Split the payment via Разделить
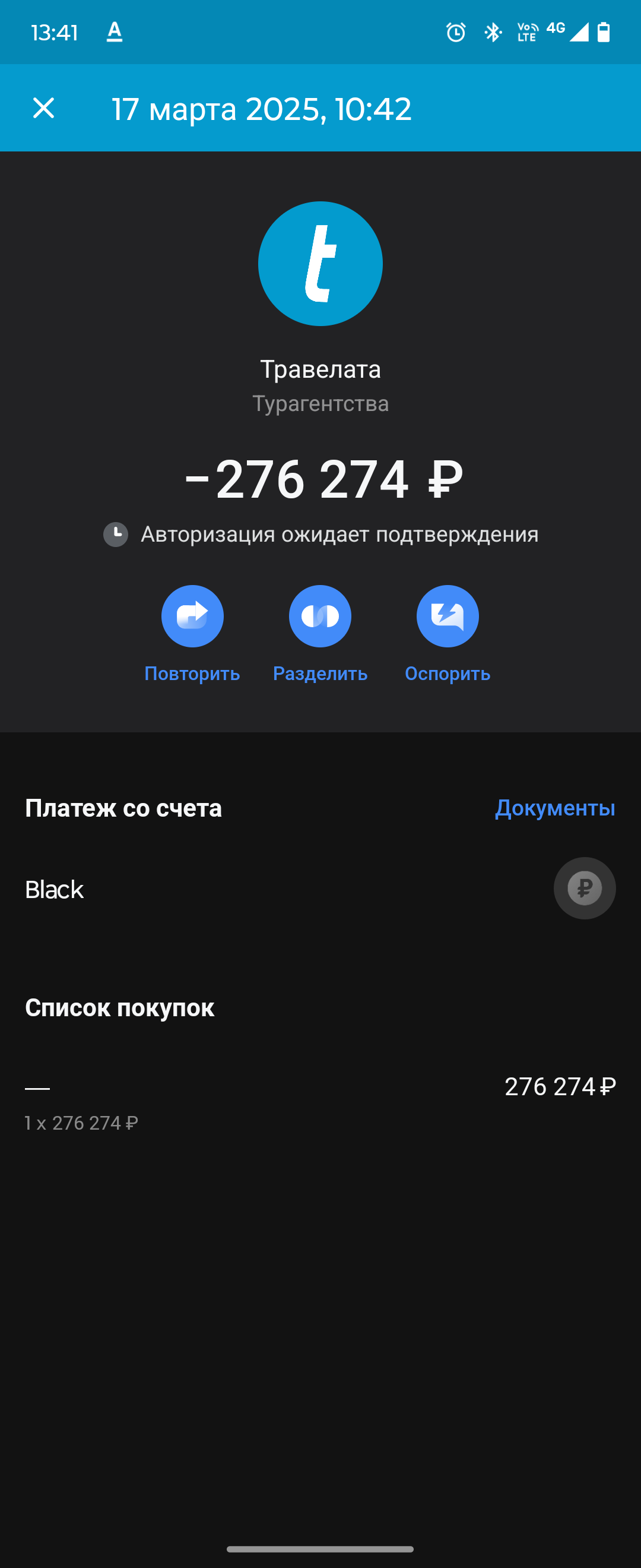This screenshot has width=641, height=1568. [320, 616]
